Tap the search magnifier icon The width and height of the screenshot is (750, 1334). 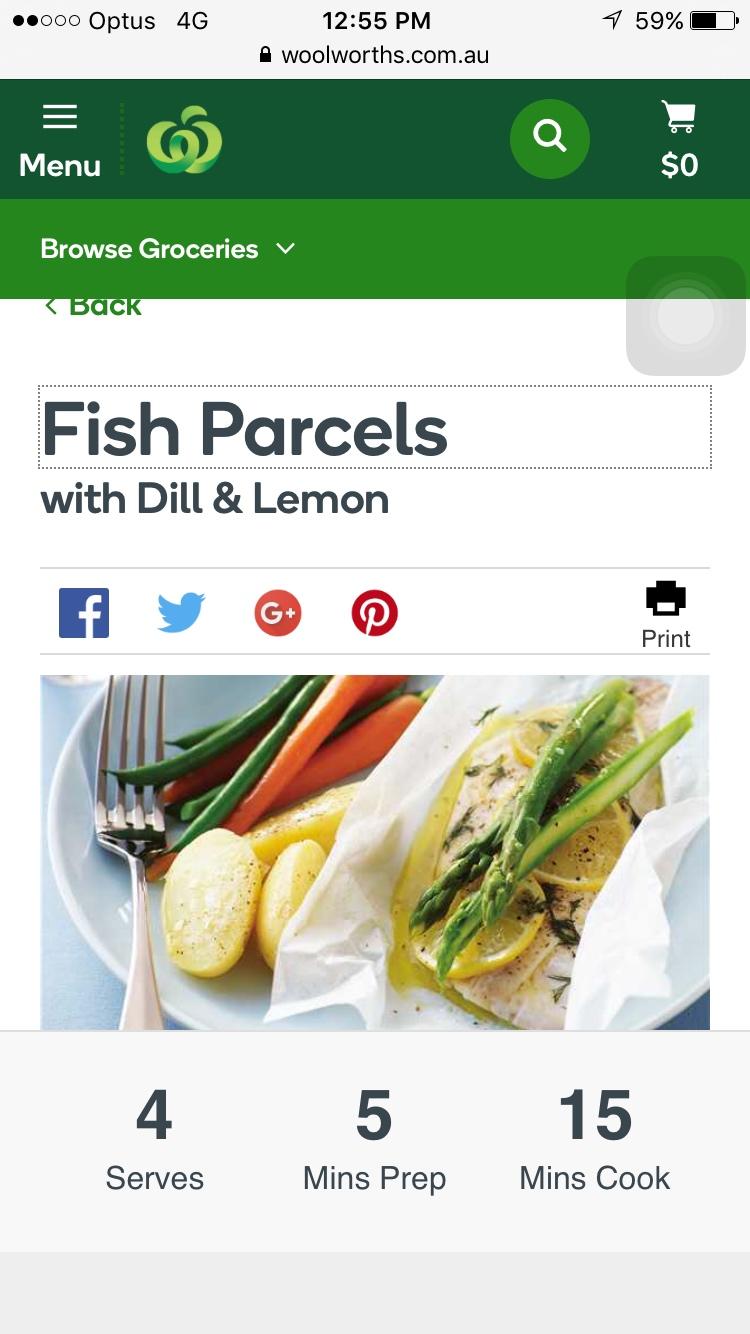[x=549, y=138]
